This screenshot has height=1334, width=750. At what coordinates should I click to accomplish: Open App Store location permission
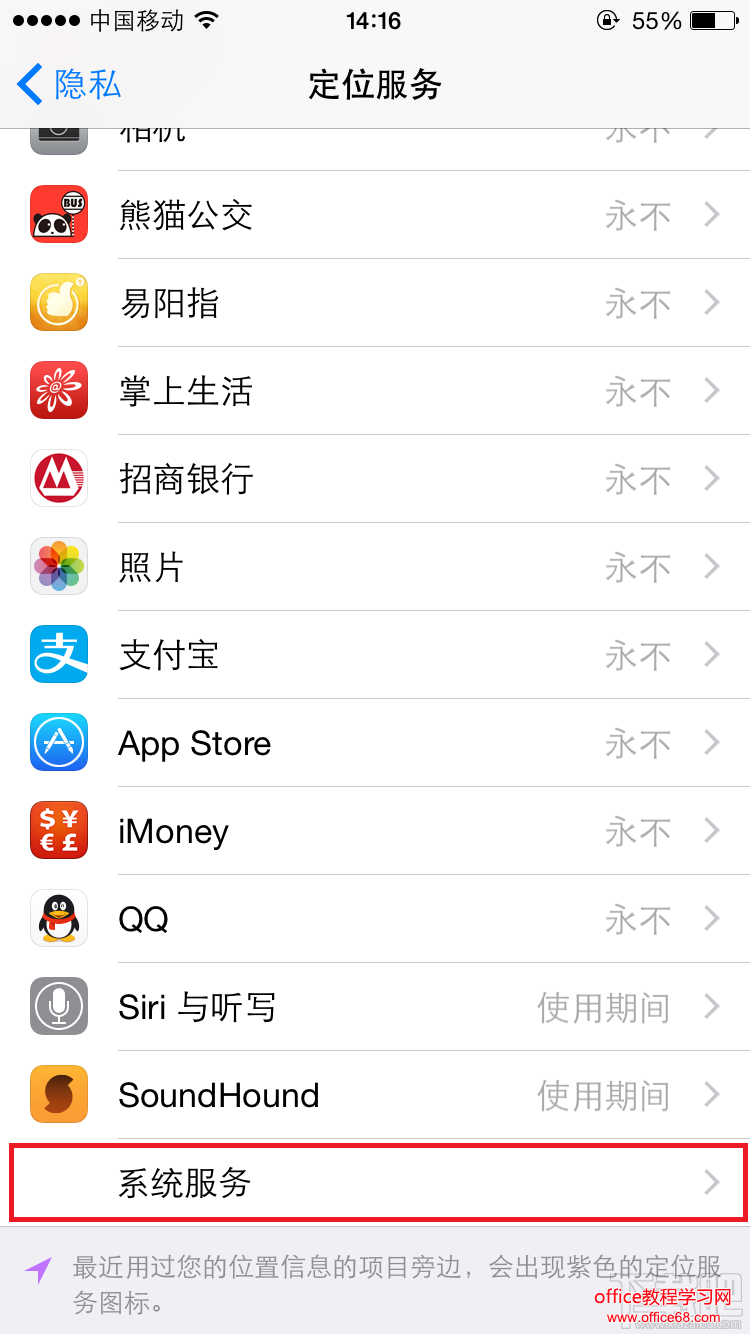click(x=375, y=743)
